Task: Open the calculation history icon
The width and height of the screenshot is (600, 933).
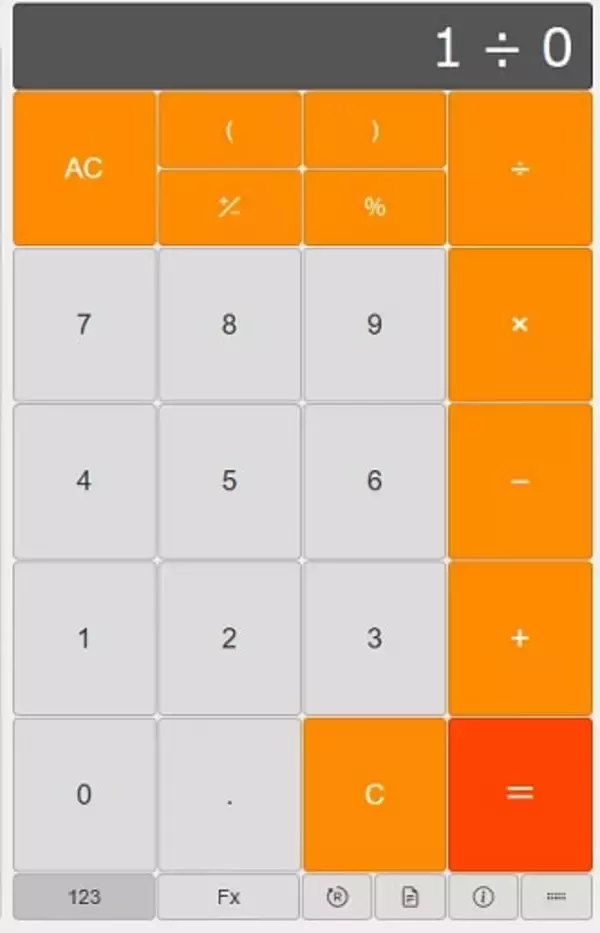Action: (x=337, y=897)
